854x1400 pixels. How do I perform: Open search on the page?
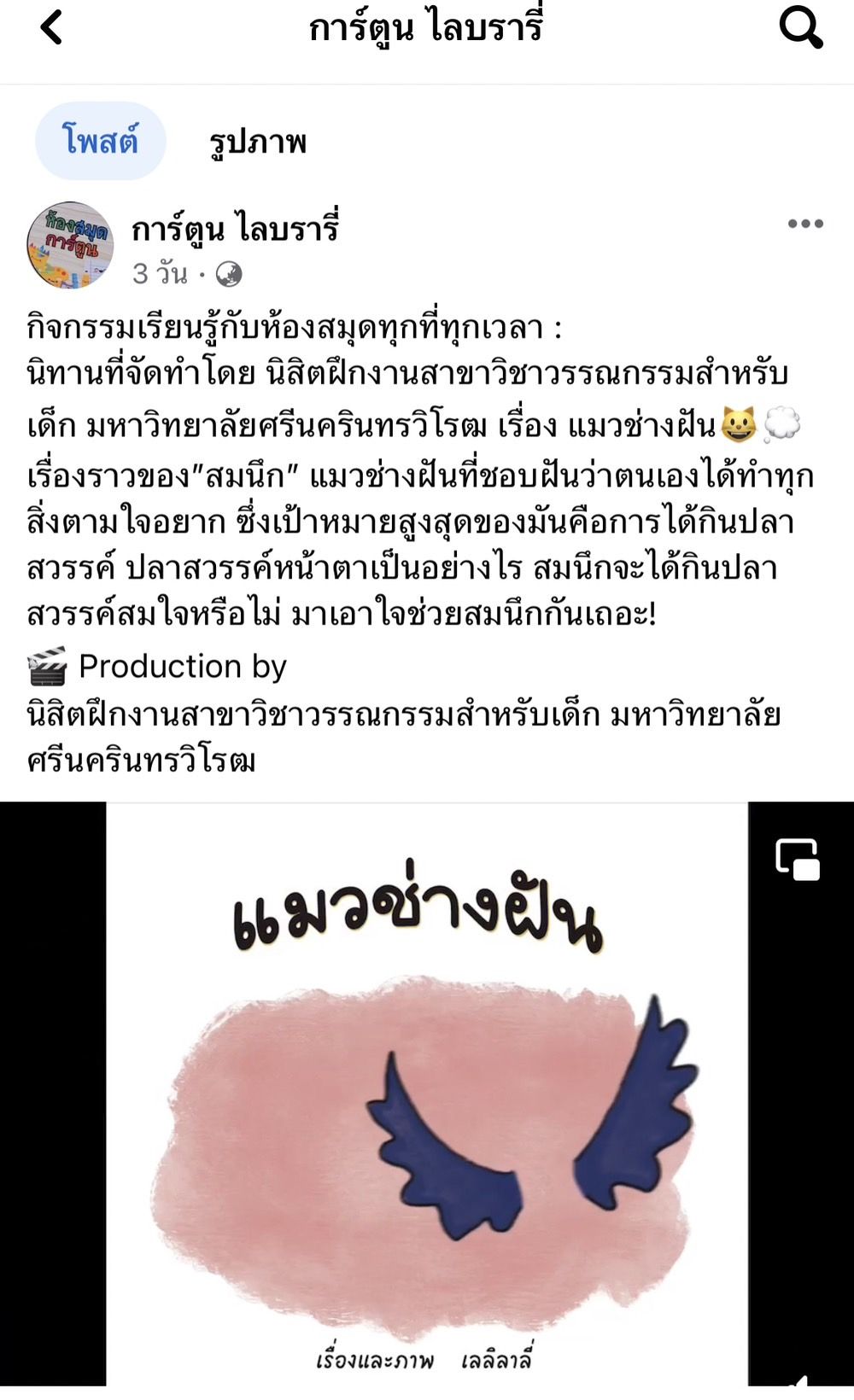point(800,28)
